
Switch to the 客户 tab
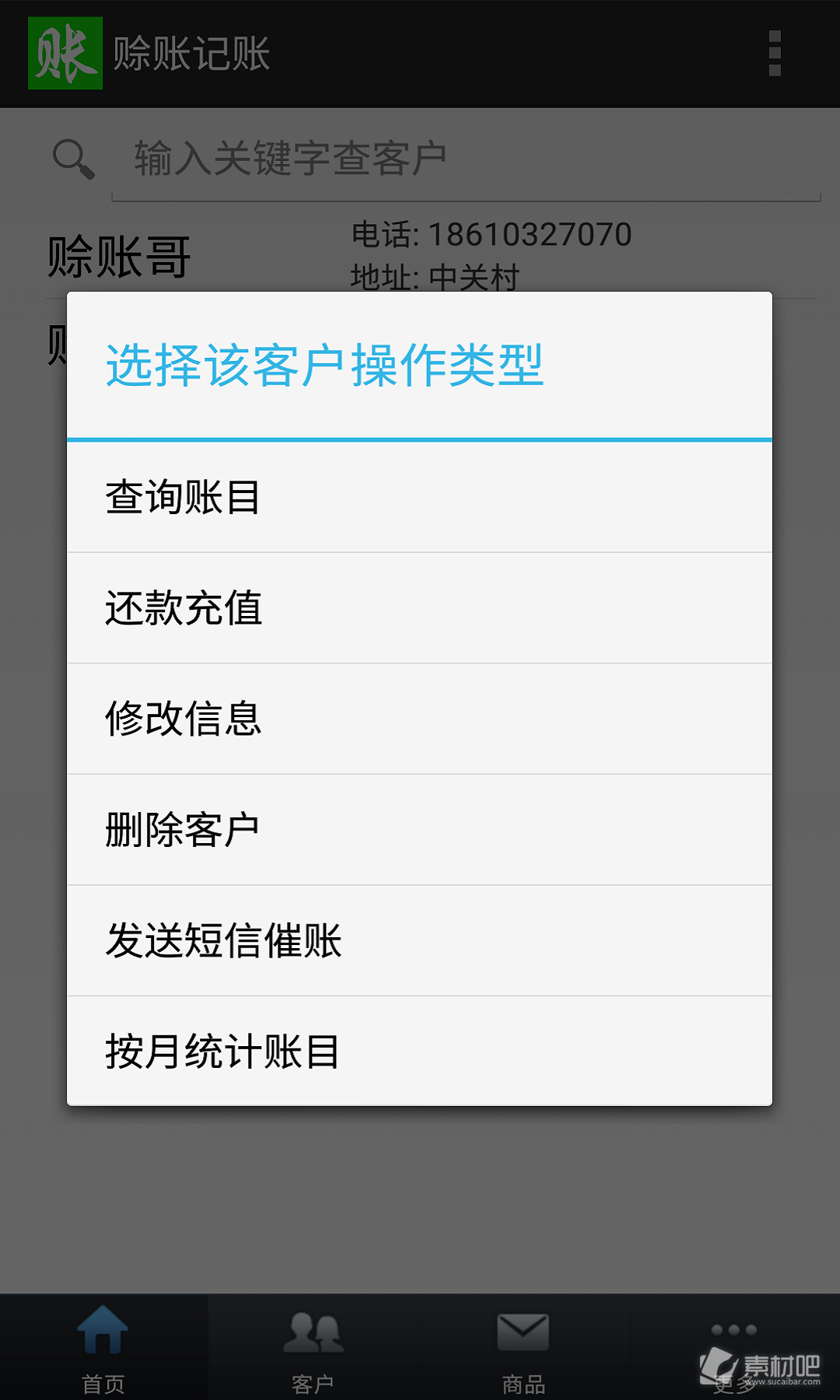click(x=314, y=1347)
